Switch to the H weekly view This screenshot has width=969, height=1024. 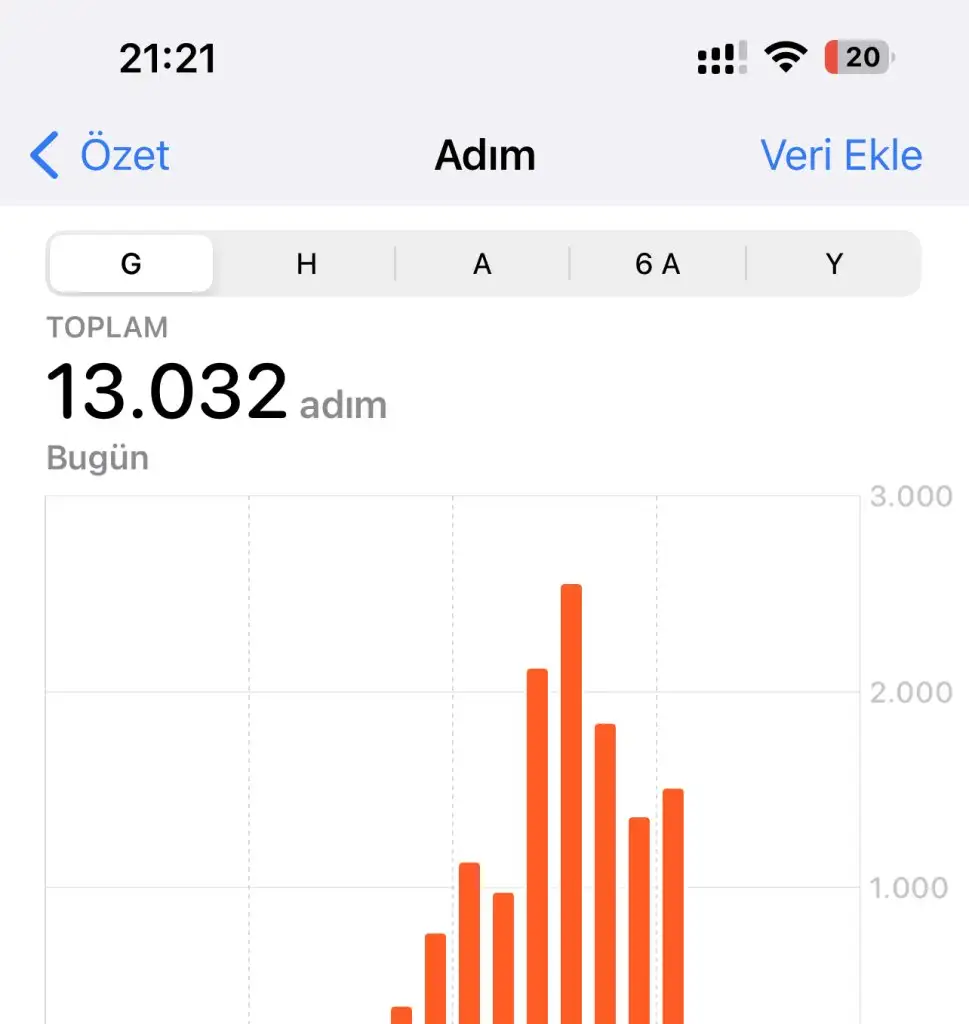[x=306, y=264]
